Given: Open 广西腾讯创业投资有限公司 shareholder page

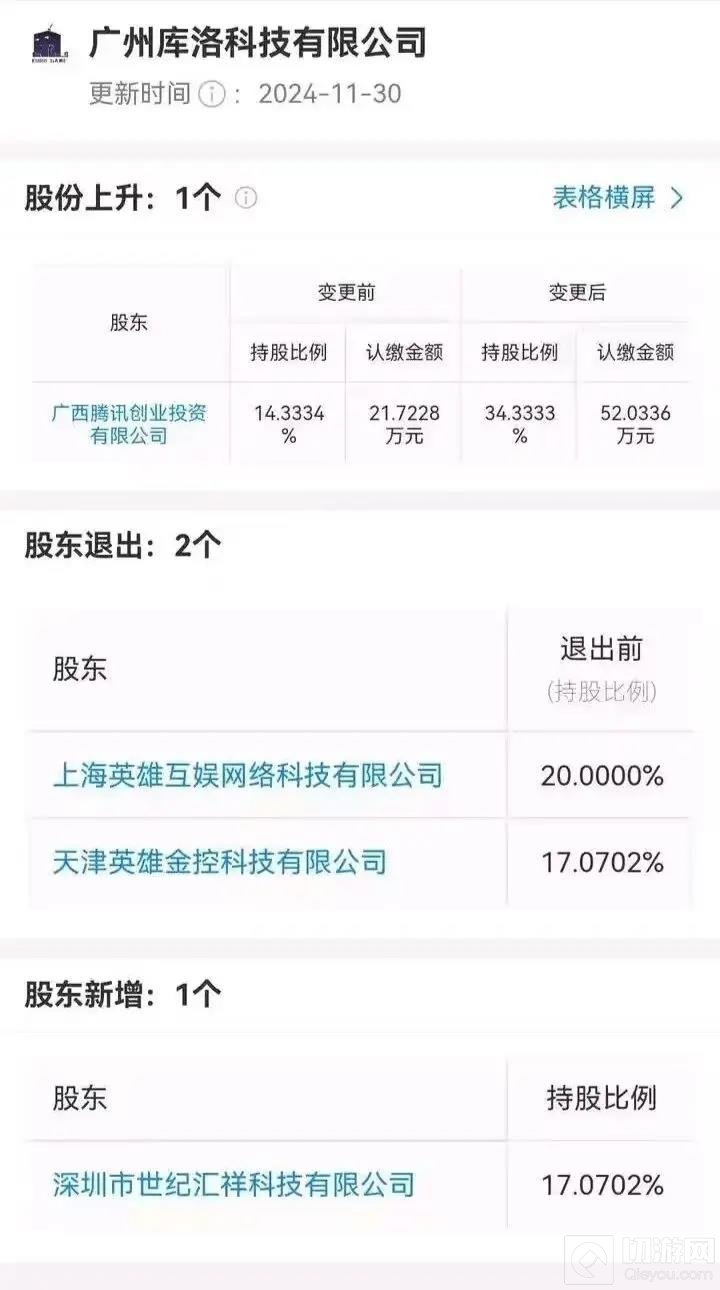Looking at the screenshot, I should pyautogui.click(x=129, y=424).
